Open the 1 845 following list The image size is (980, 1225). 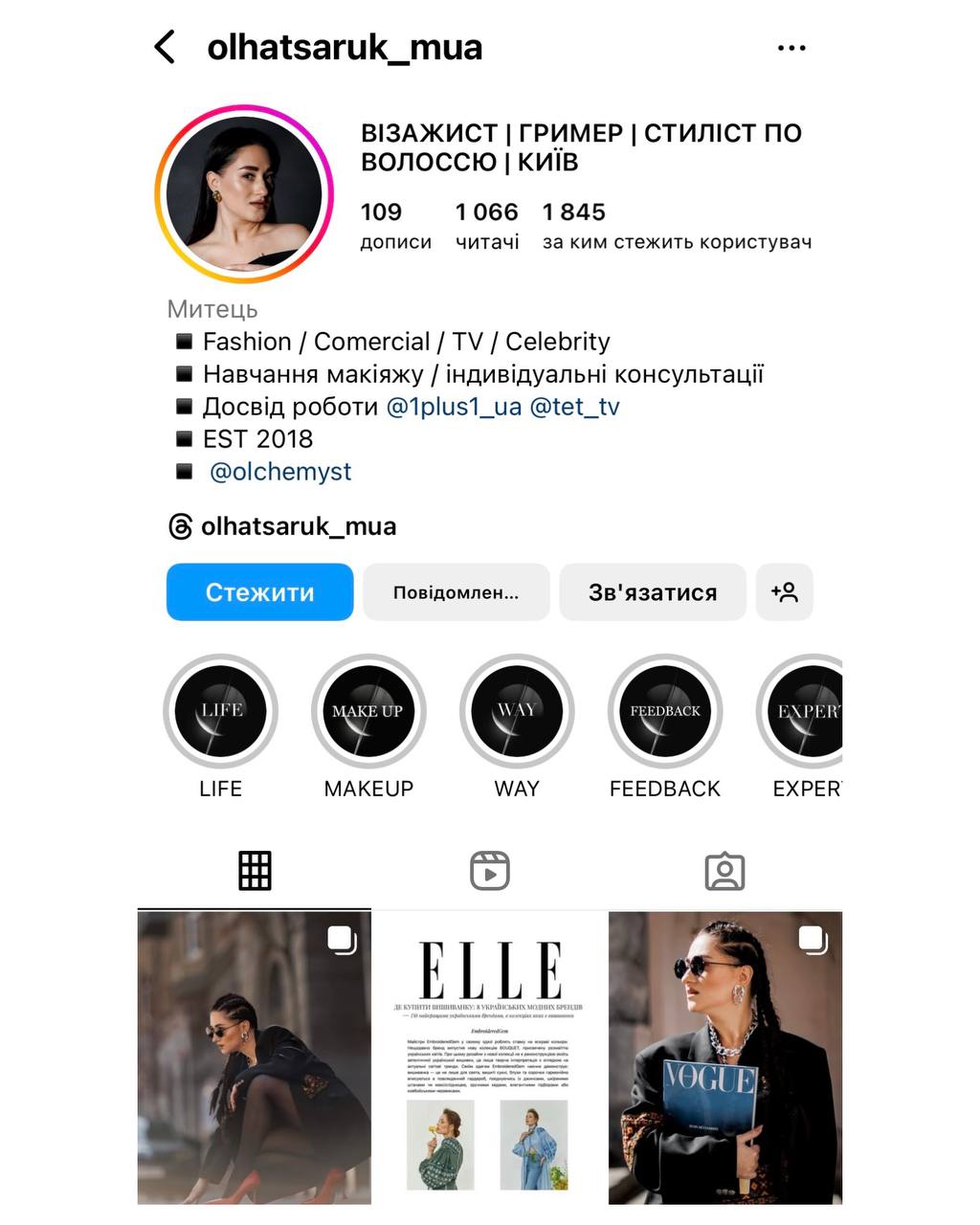[676, 226]
